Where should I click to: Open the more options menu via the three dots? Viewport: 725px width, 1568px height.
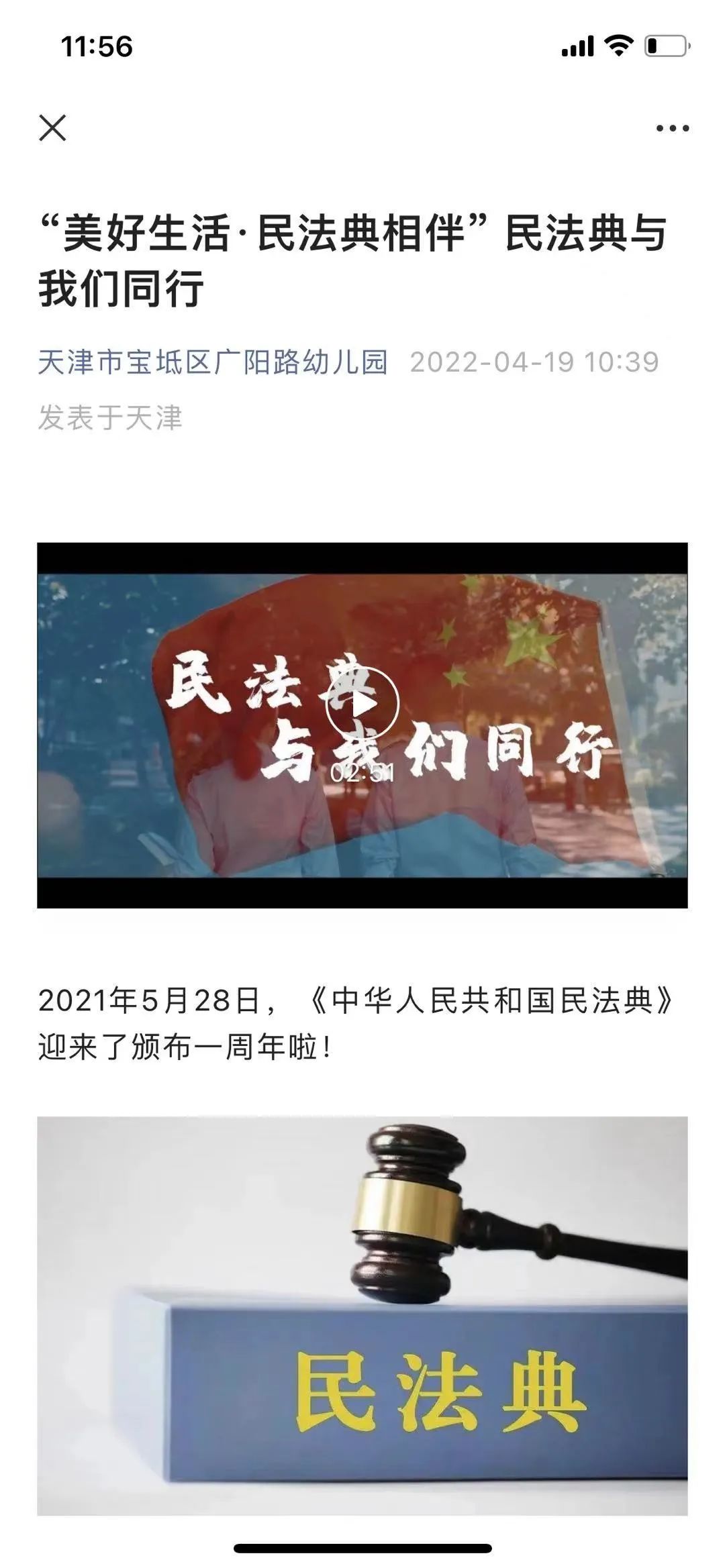tap(671, 127)
